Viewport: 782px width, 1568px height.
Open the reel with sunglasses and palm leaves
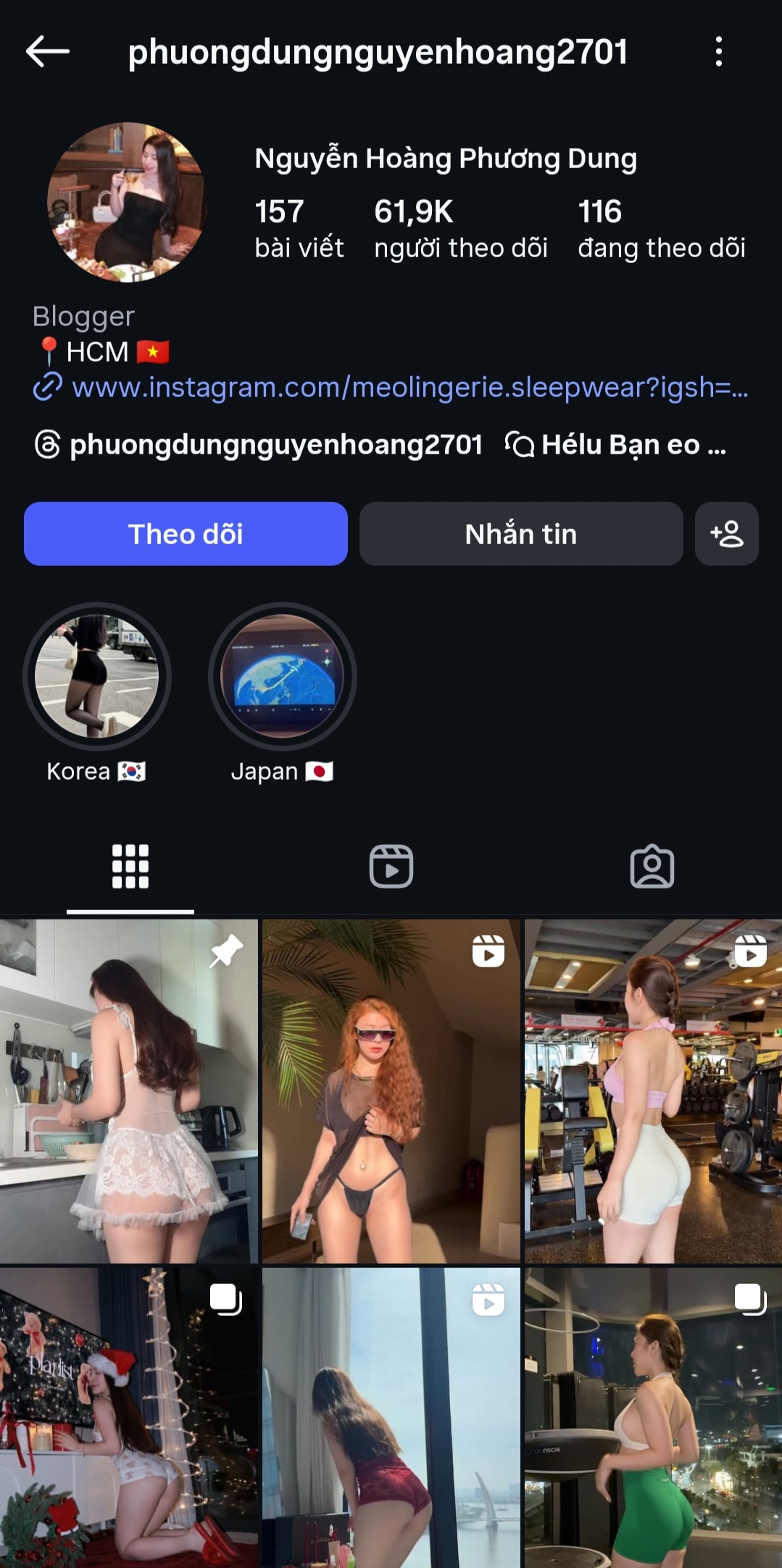[391, 1090]
